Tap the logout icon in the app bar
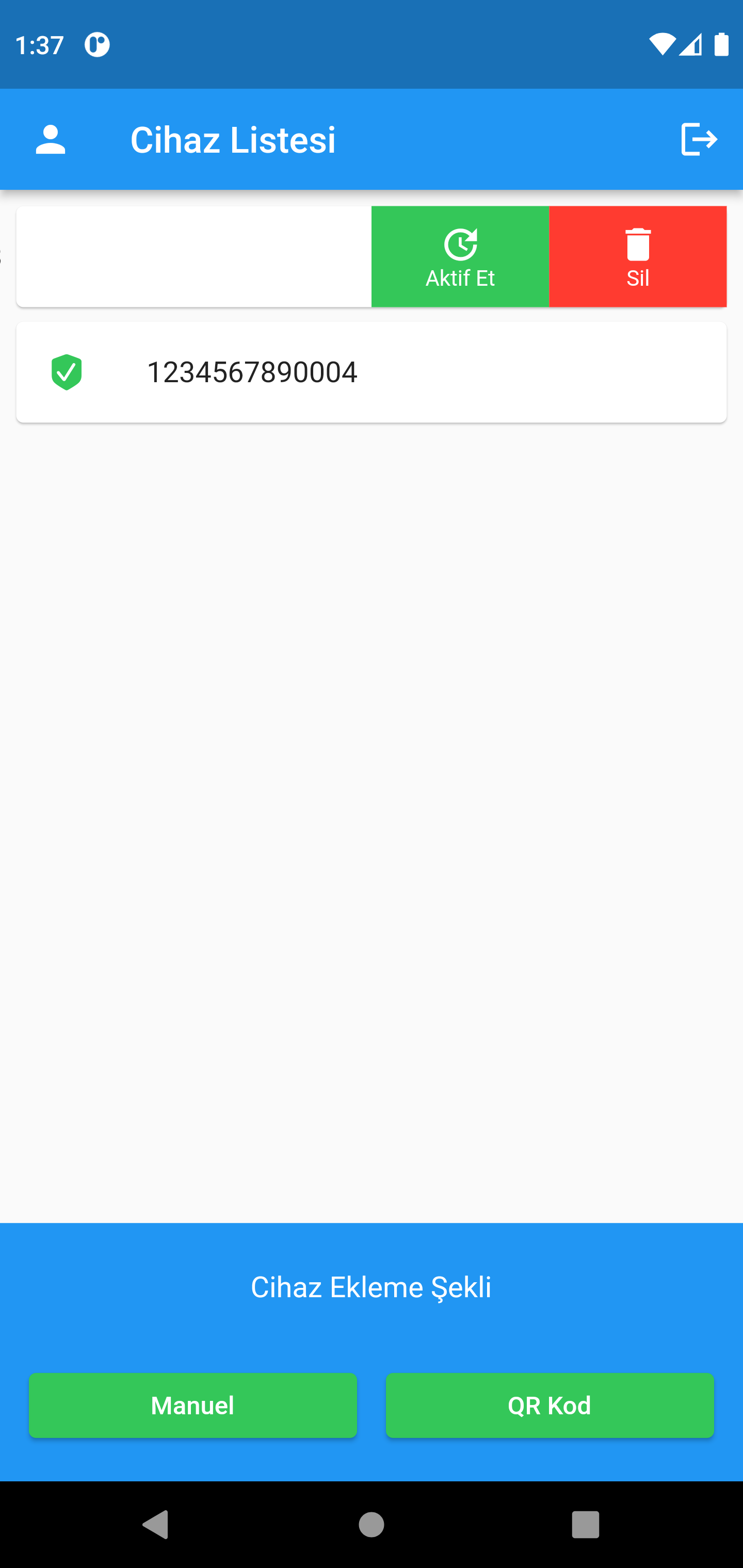 pos(699,139)
